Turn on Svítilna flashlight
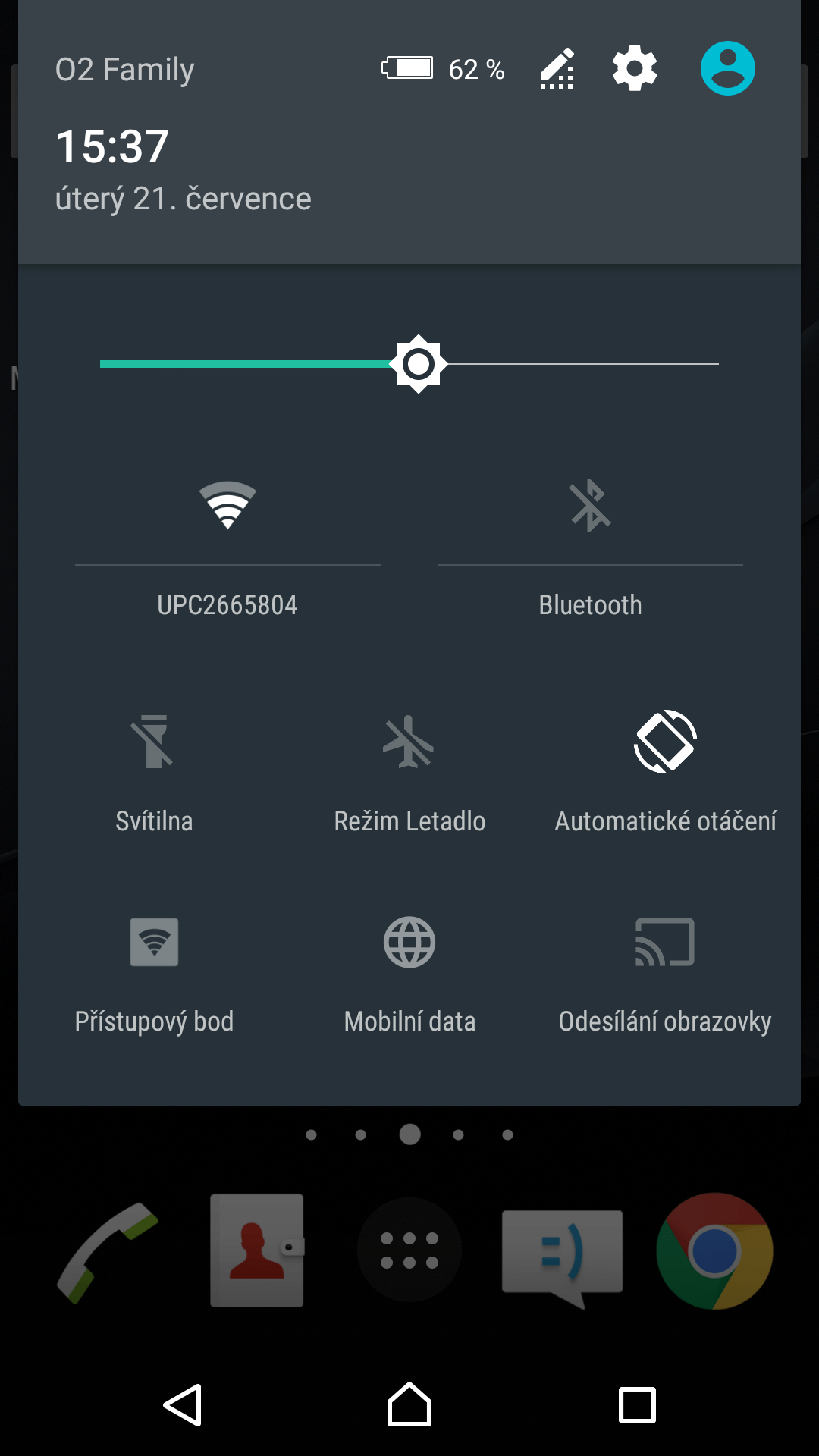Image resolution: width=819 pixels, height=1456 pixels. pyautogui.click(x=154, y=772)
